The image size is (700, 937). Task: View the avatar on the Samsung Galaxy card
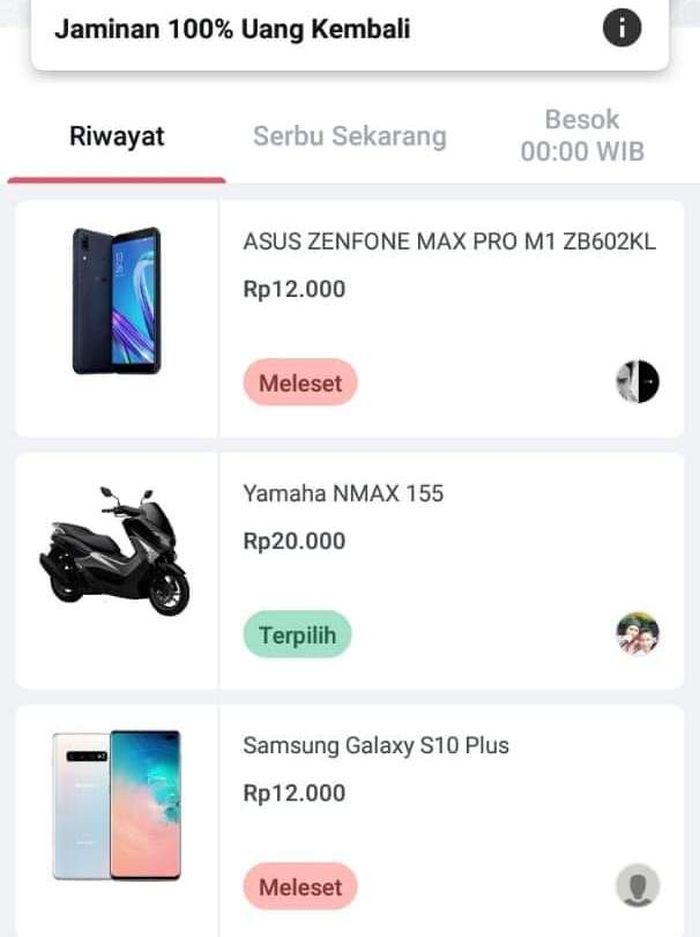point(637,886)
